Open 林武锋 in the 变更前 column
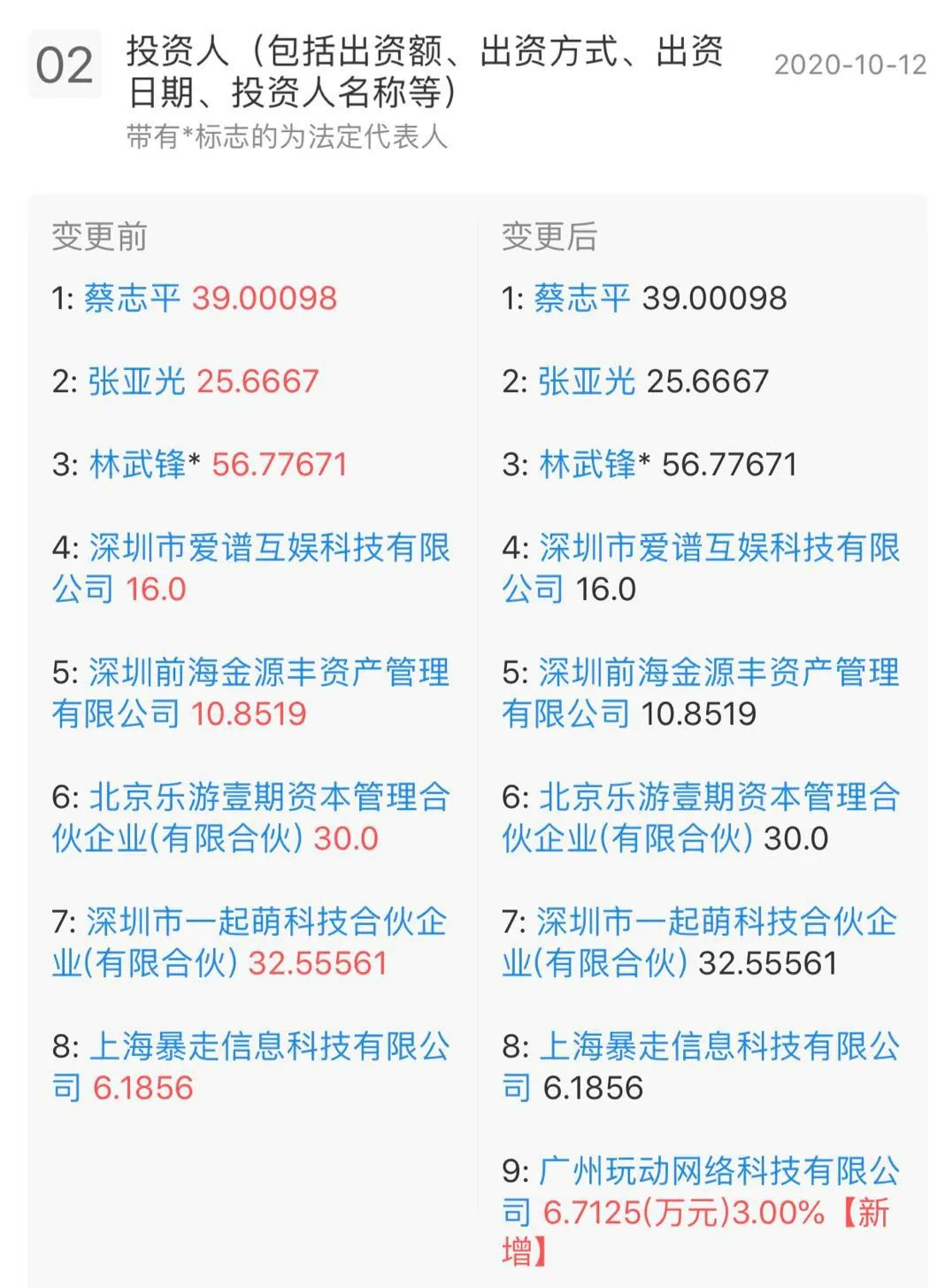Image resolution: width=945 pixels, height=1288 pixels. click(x=138, y=465)
